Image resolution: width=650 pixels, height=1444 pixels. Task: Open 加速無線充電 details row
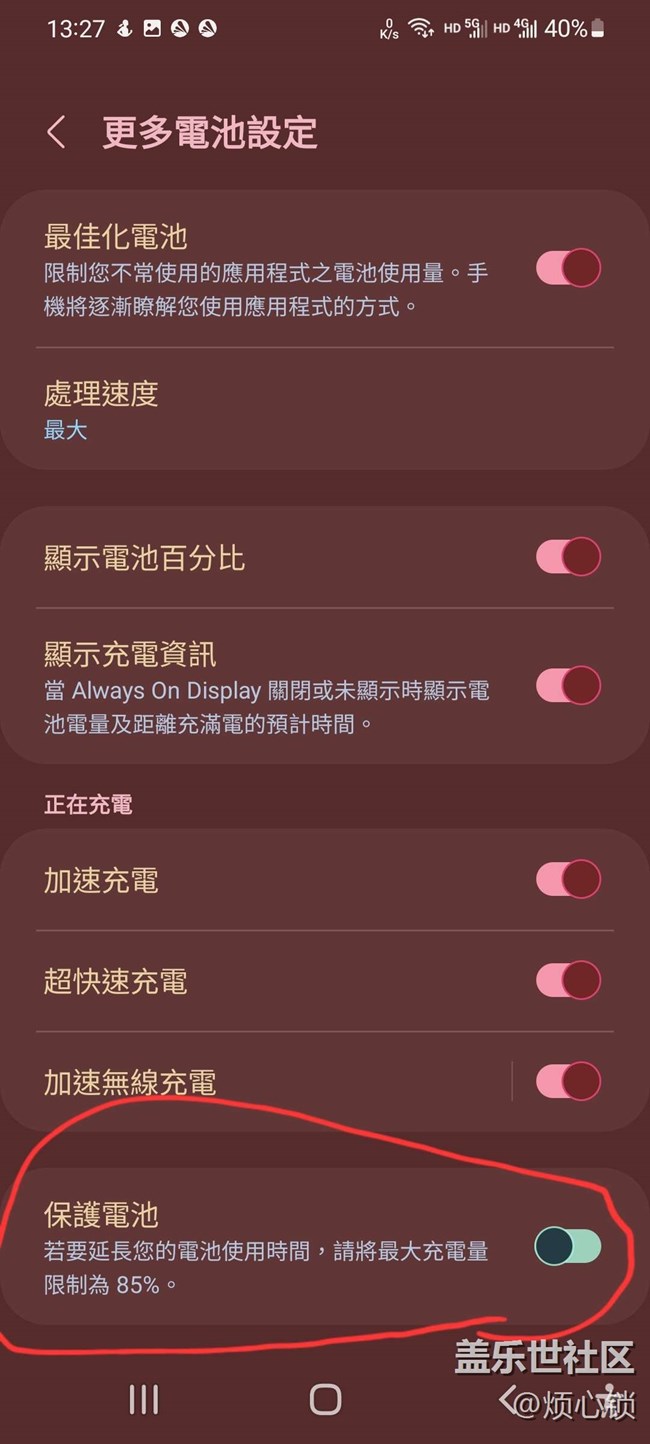pos(256,1082)
